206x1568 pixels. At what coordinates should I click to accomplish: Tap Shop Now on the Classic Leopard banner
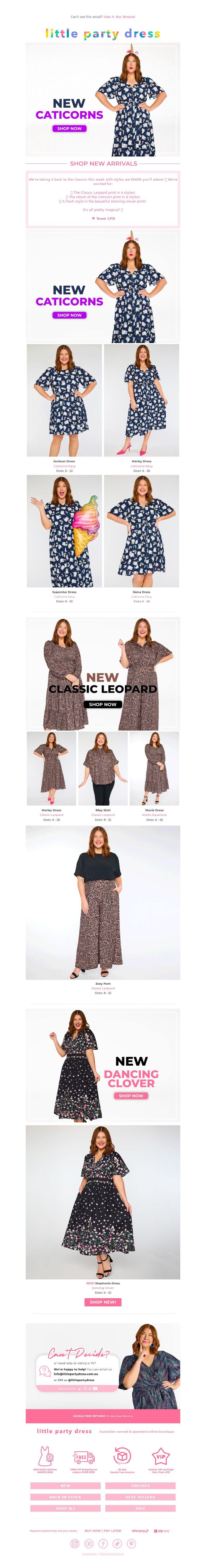[x=102, y=704]
